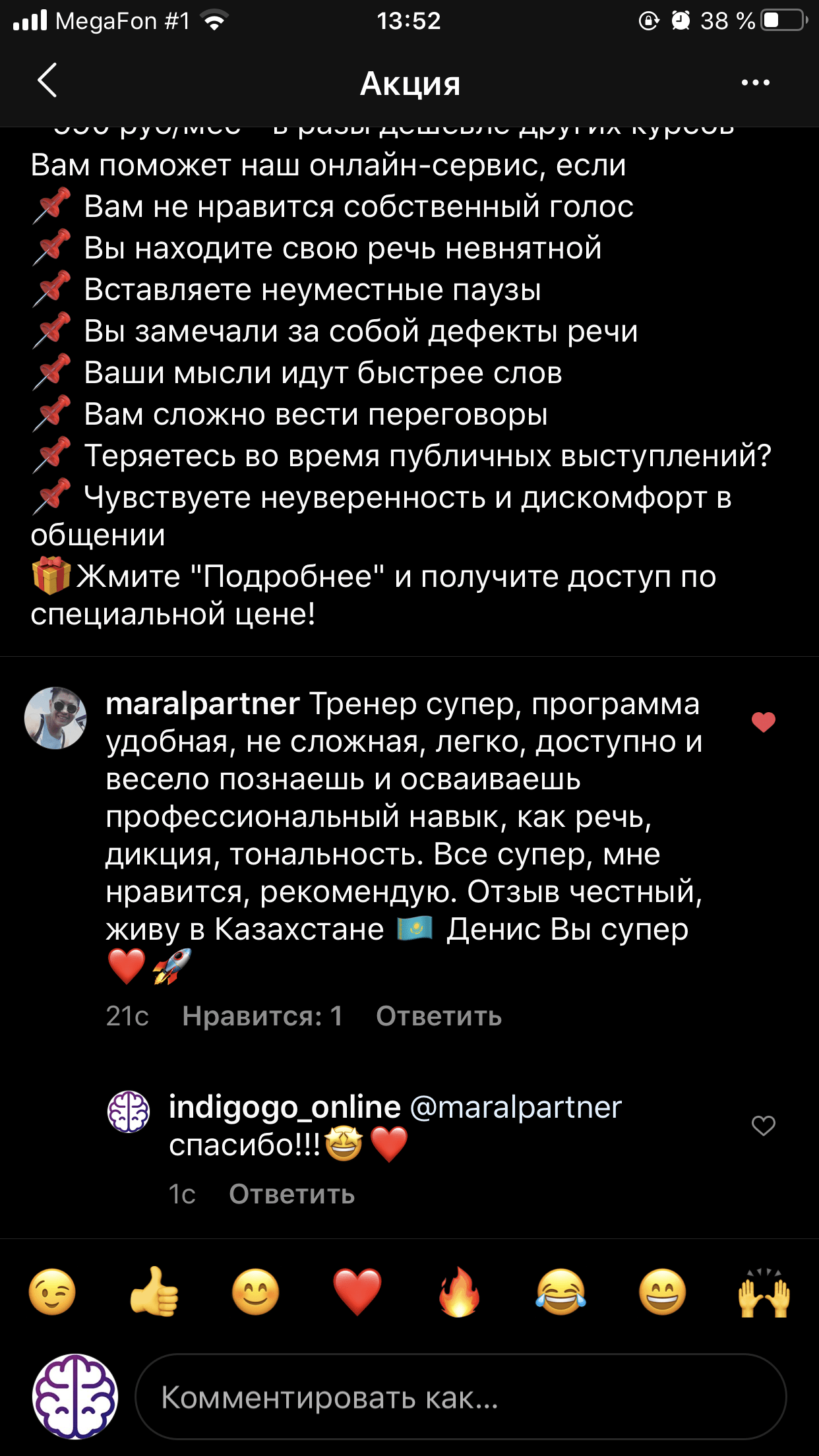This screenshot has width=819, height=1456.
Task: Insert the thumbs up emoji
Action: [x=154, y=1292]
